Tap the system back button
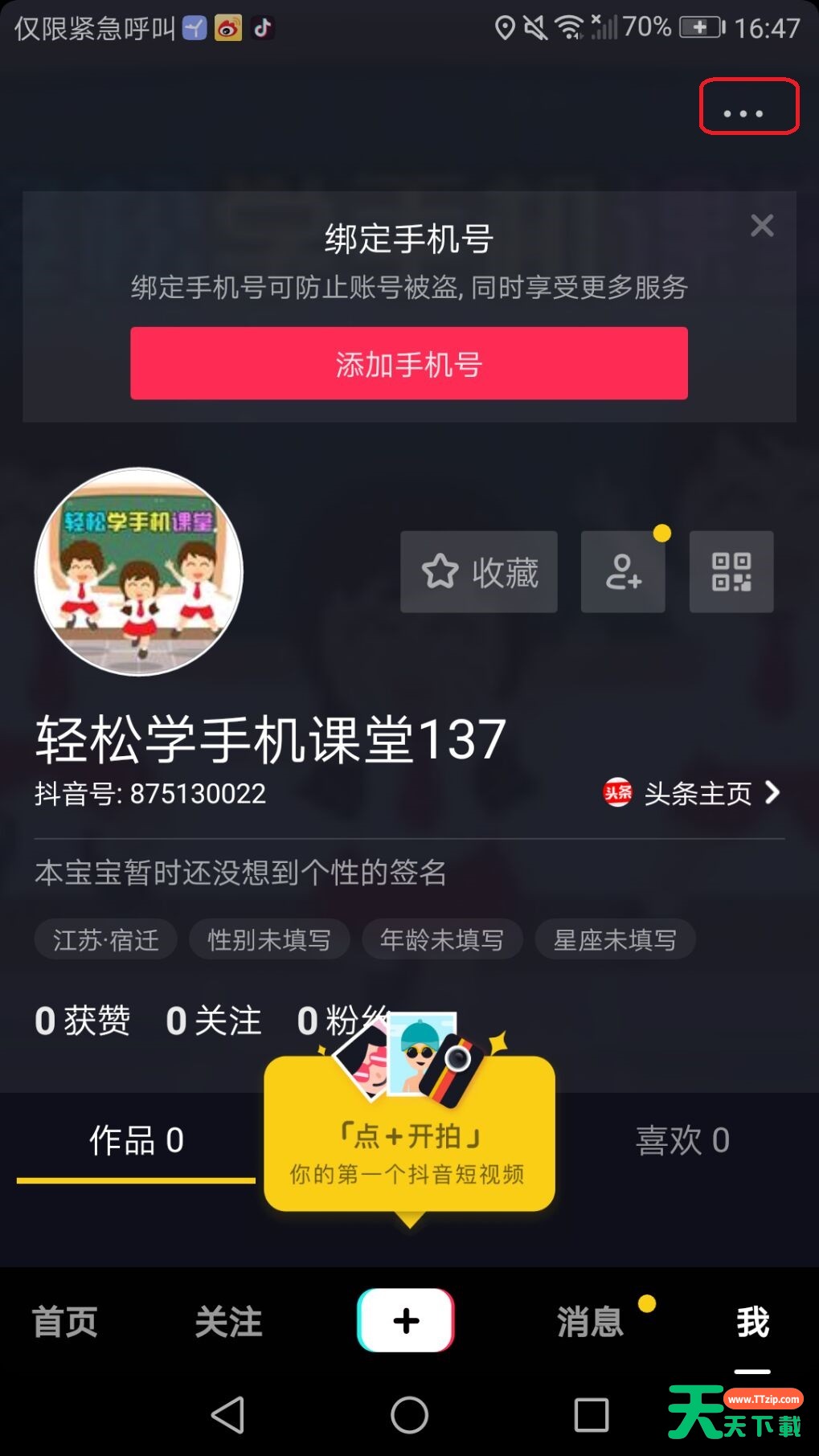 tap(227, 1415)
